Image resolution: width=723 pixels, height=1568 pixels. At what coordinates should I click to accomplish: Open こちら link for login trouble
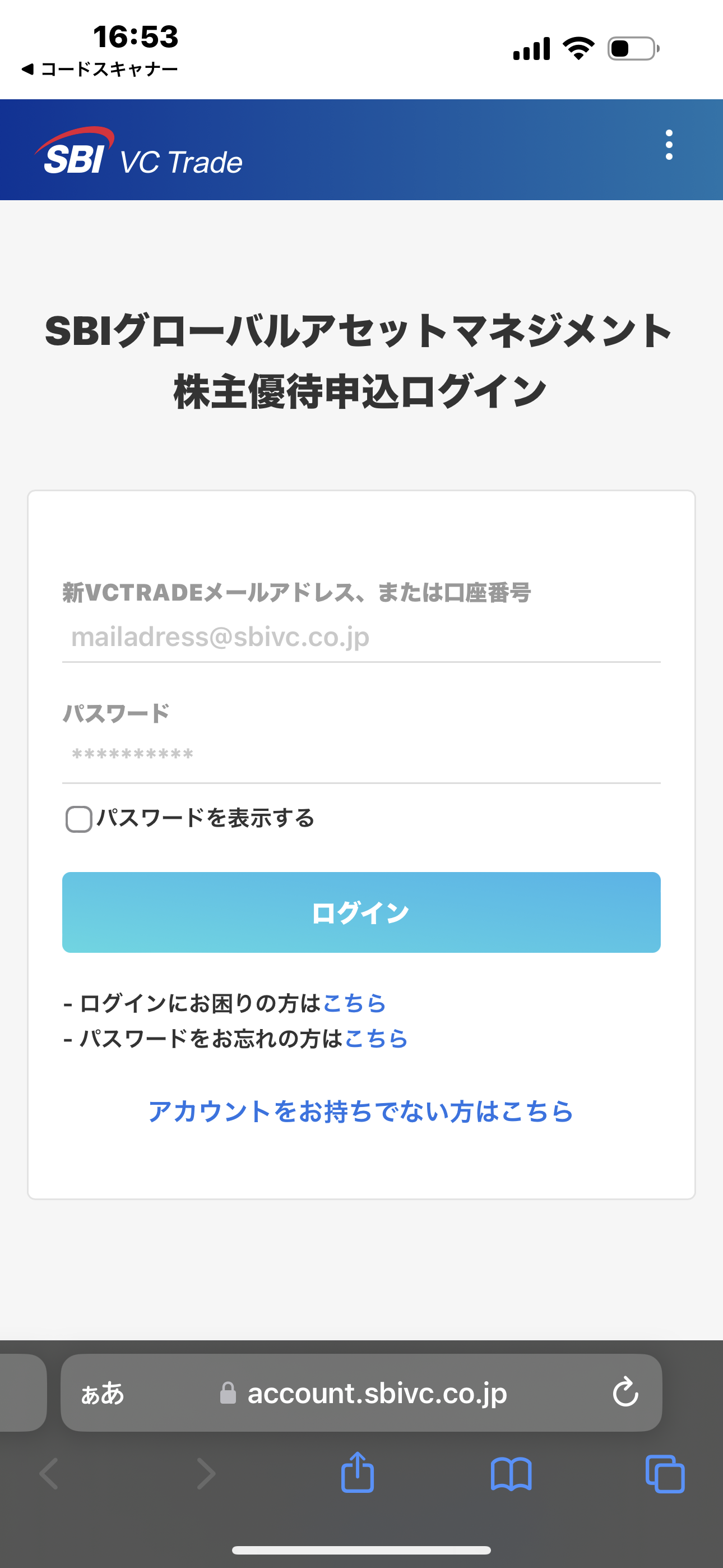(x=355, y=1004)
